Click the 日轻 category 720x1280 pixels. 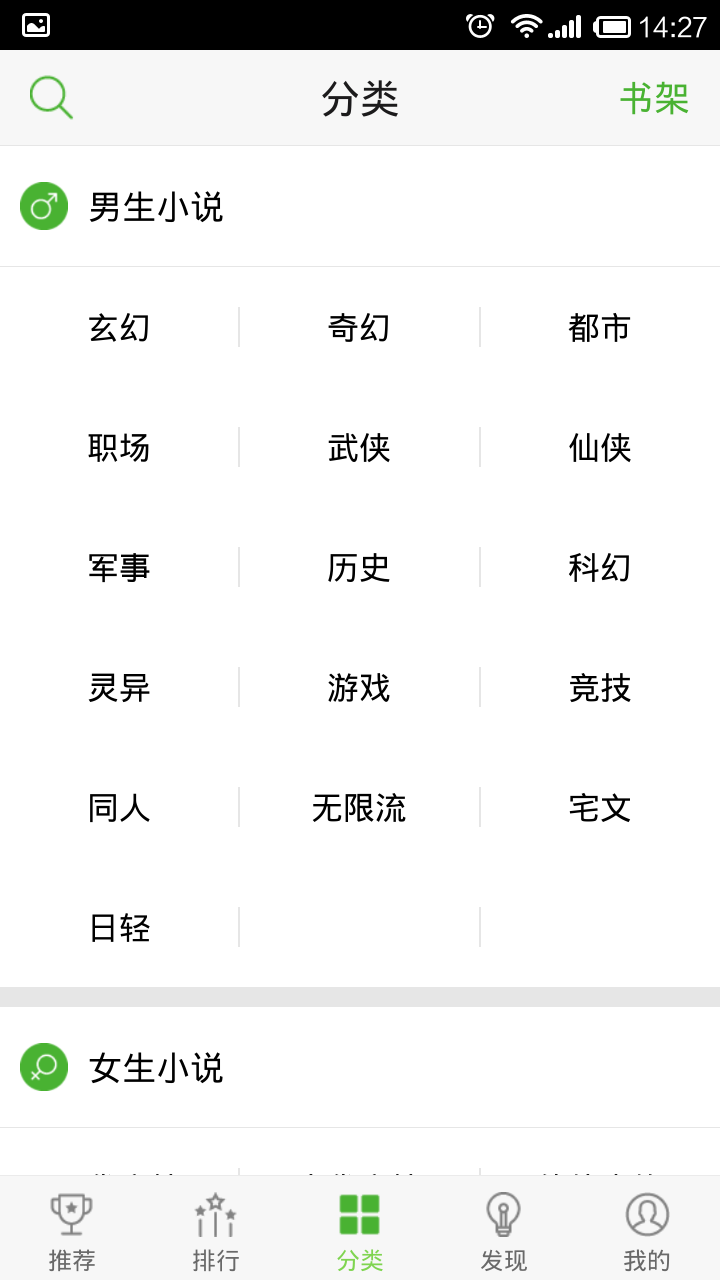(x=117, y=928)
